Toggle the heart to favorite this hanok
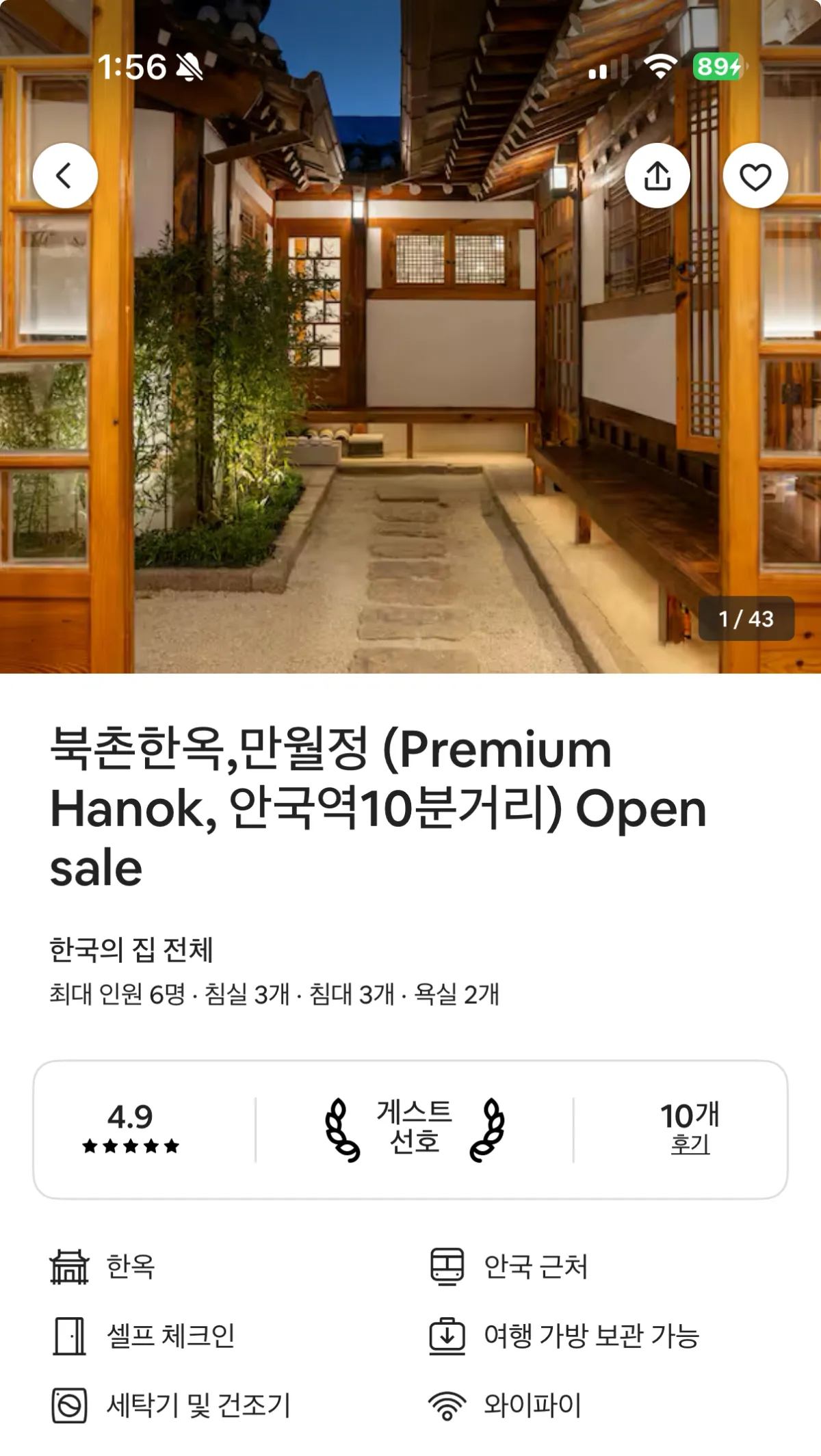821x1456 pixels. pos(755,174)
